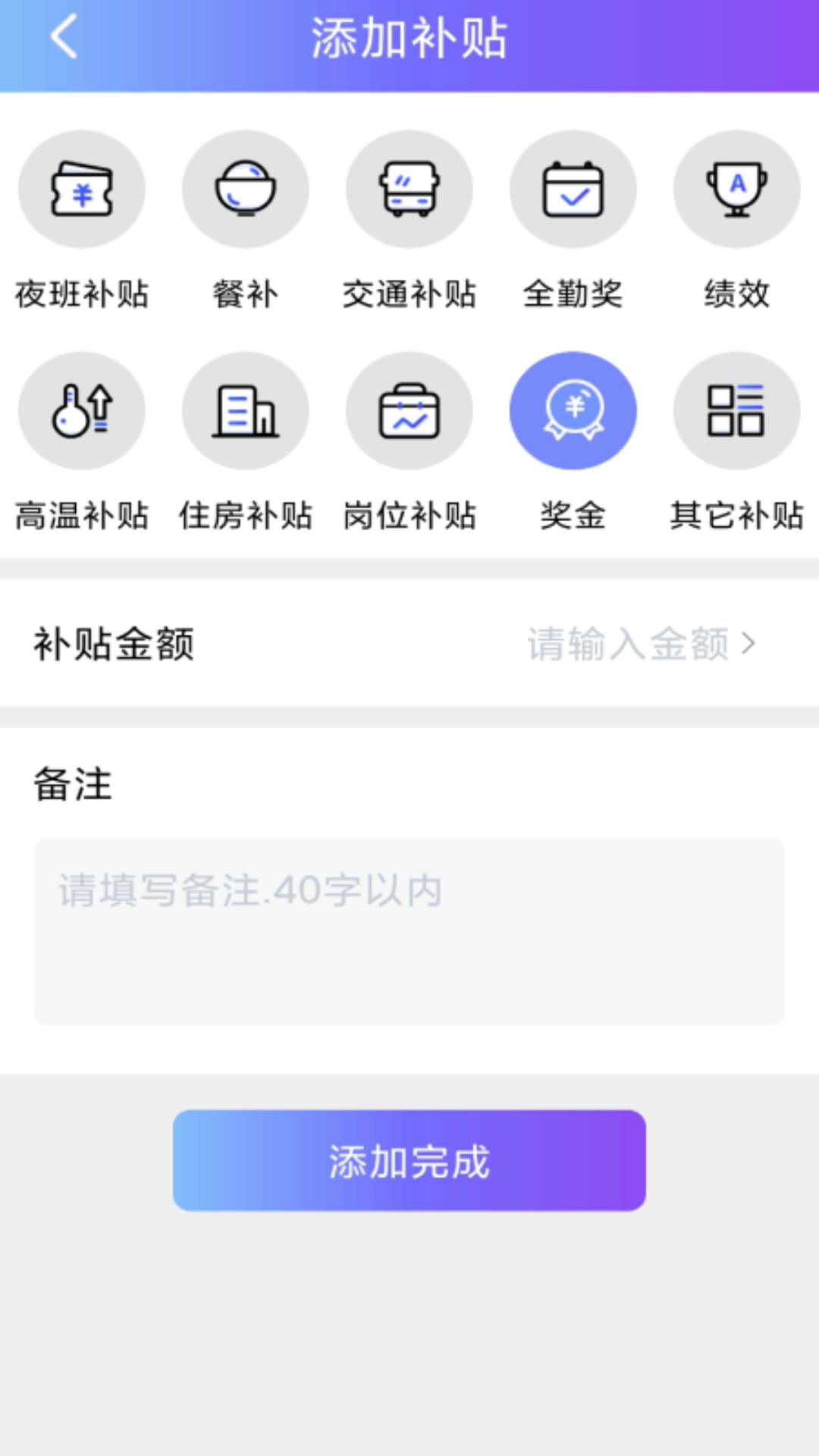Select the 绩效 performance trophy icon
The height and width of the screenshot is (1456, 819).
tap(736, 190)
